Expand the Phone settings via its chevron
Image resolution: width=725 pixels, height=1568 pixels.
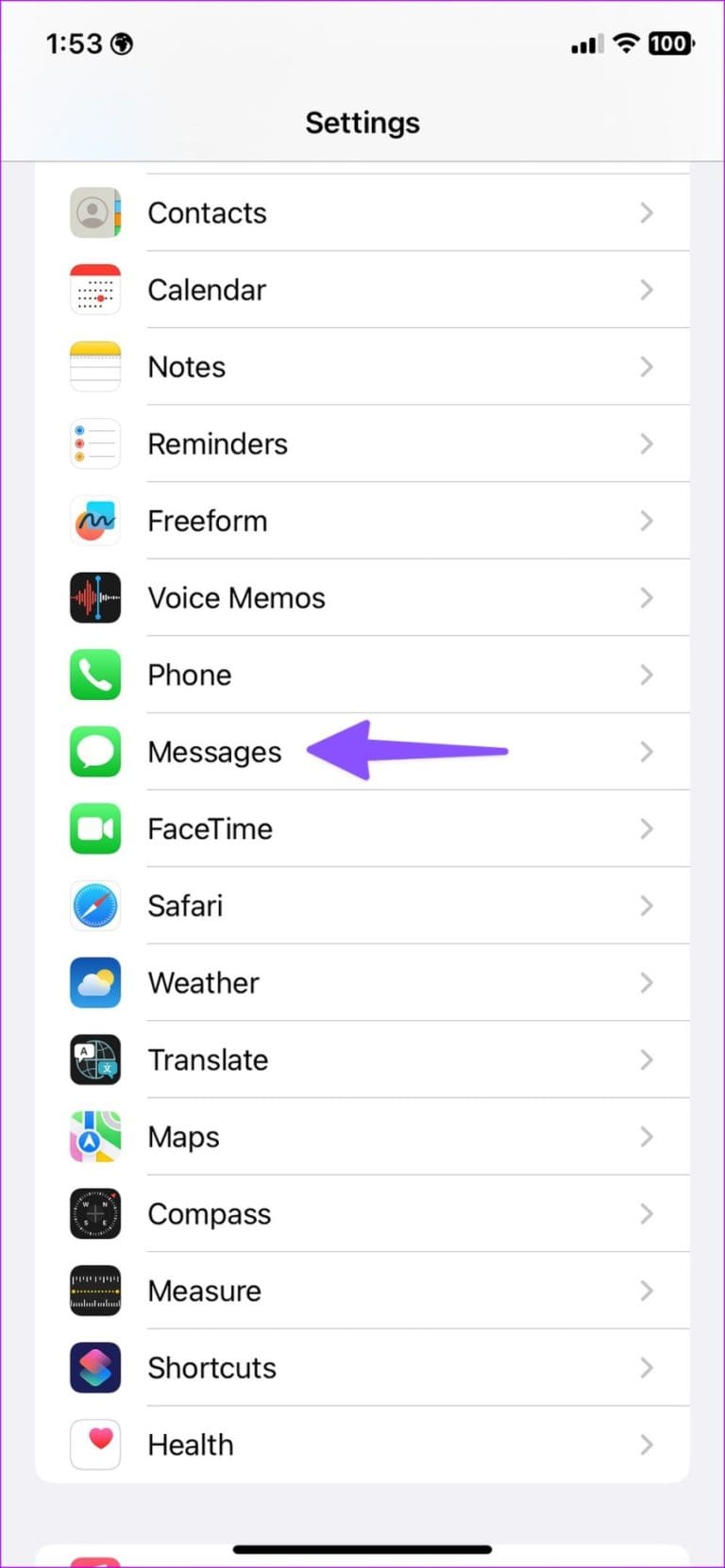click(647, 675)
